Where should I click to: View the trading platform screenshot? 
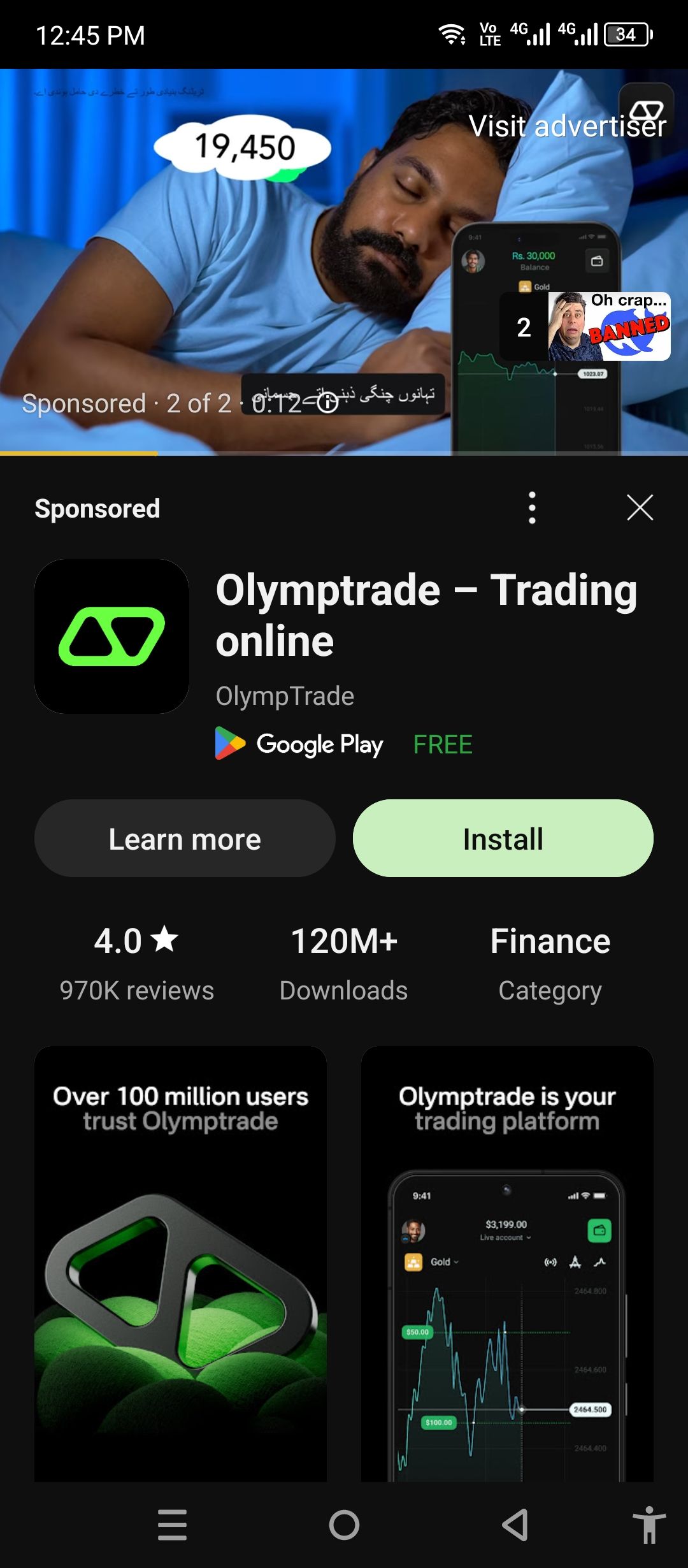(507, 1263)
